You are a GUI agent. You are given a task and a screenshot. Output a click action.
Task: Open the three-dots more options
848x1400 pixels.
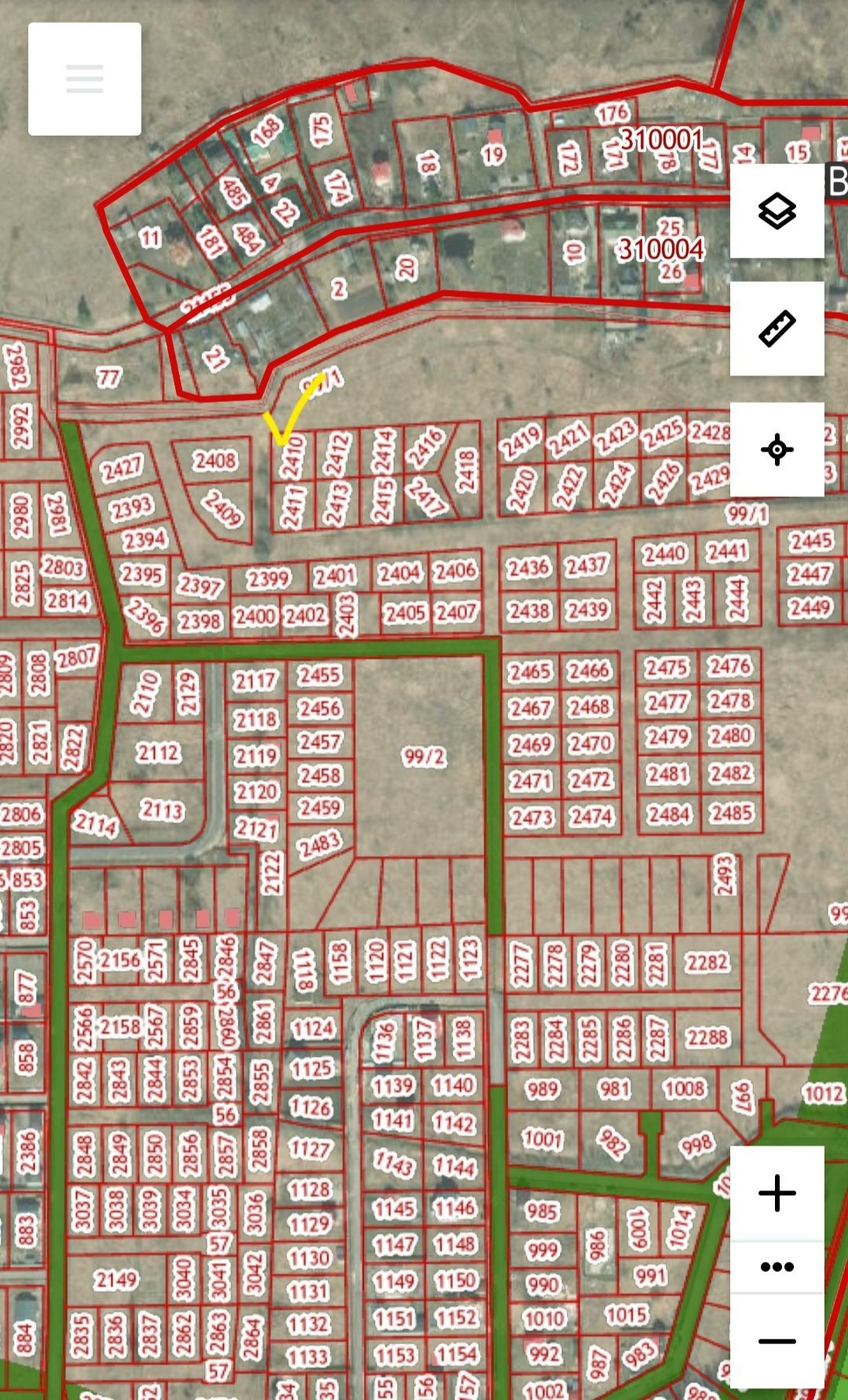(x=777, y=1267)
